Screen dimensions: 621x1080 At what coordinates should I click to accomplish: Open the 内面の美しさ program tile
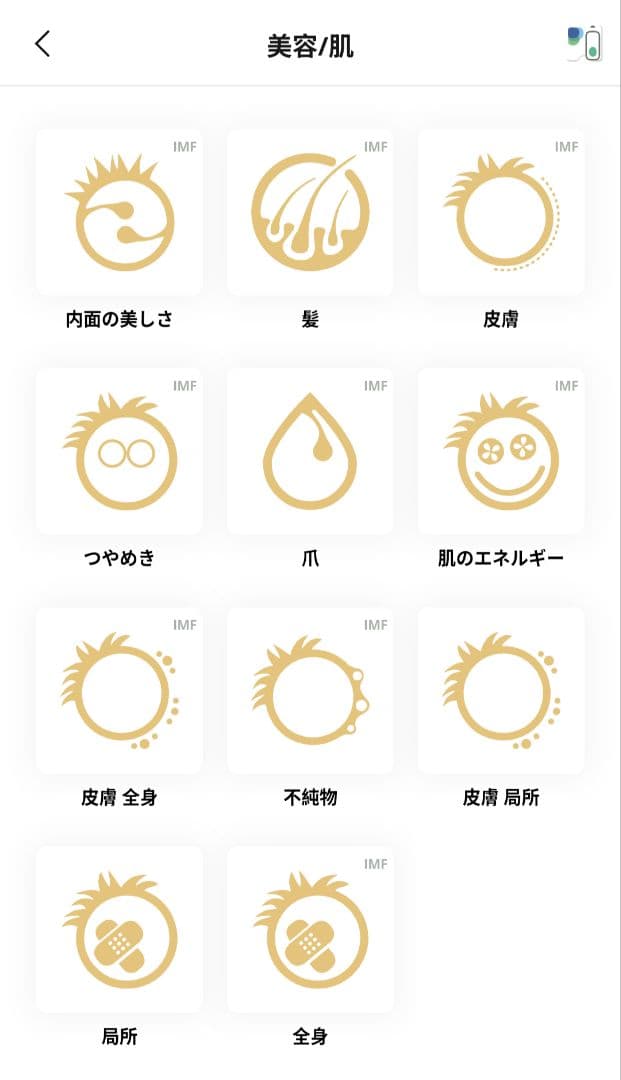pyautogui.click(x=119, y=212)
